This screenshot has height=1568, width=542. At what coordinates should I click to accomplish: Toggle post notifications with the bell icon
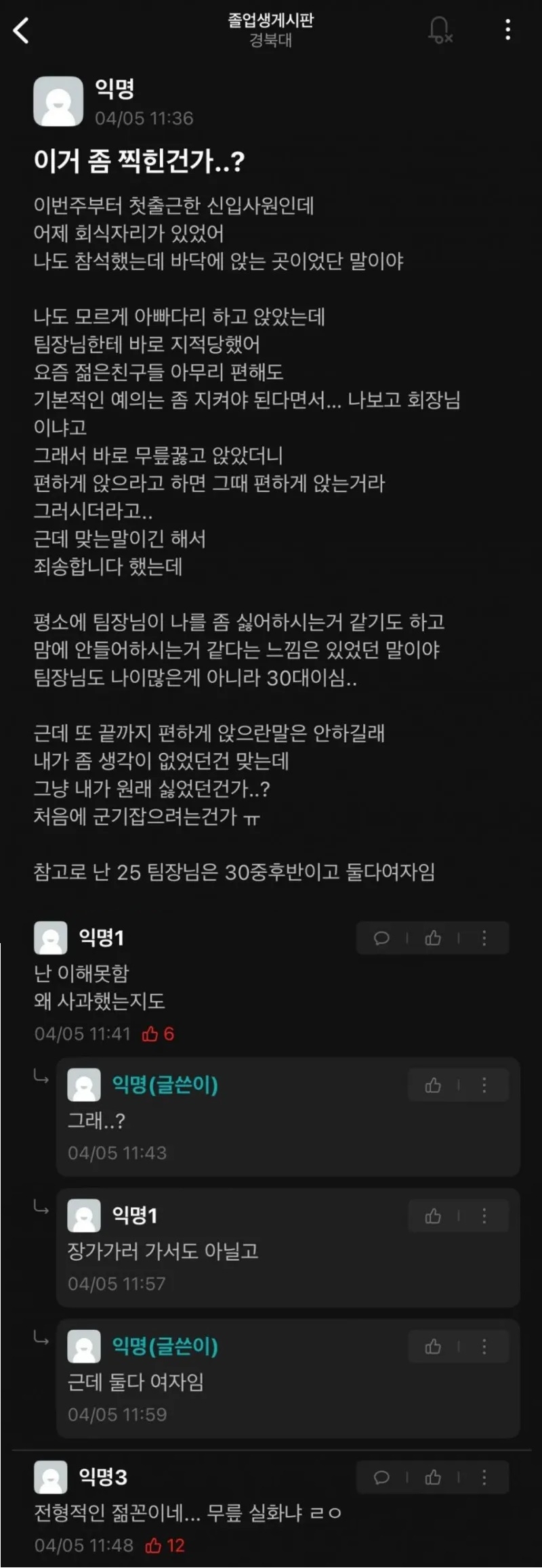tap(439, 30)
